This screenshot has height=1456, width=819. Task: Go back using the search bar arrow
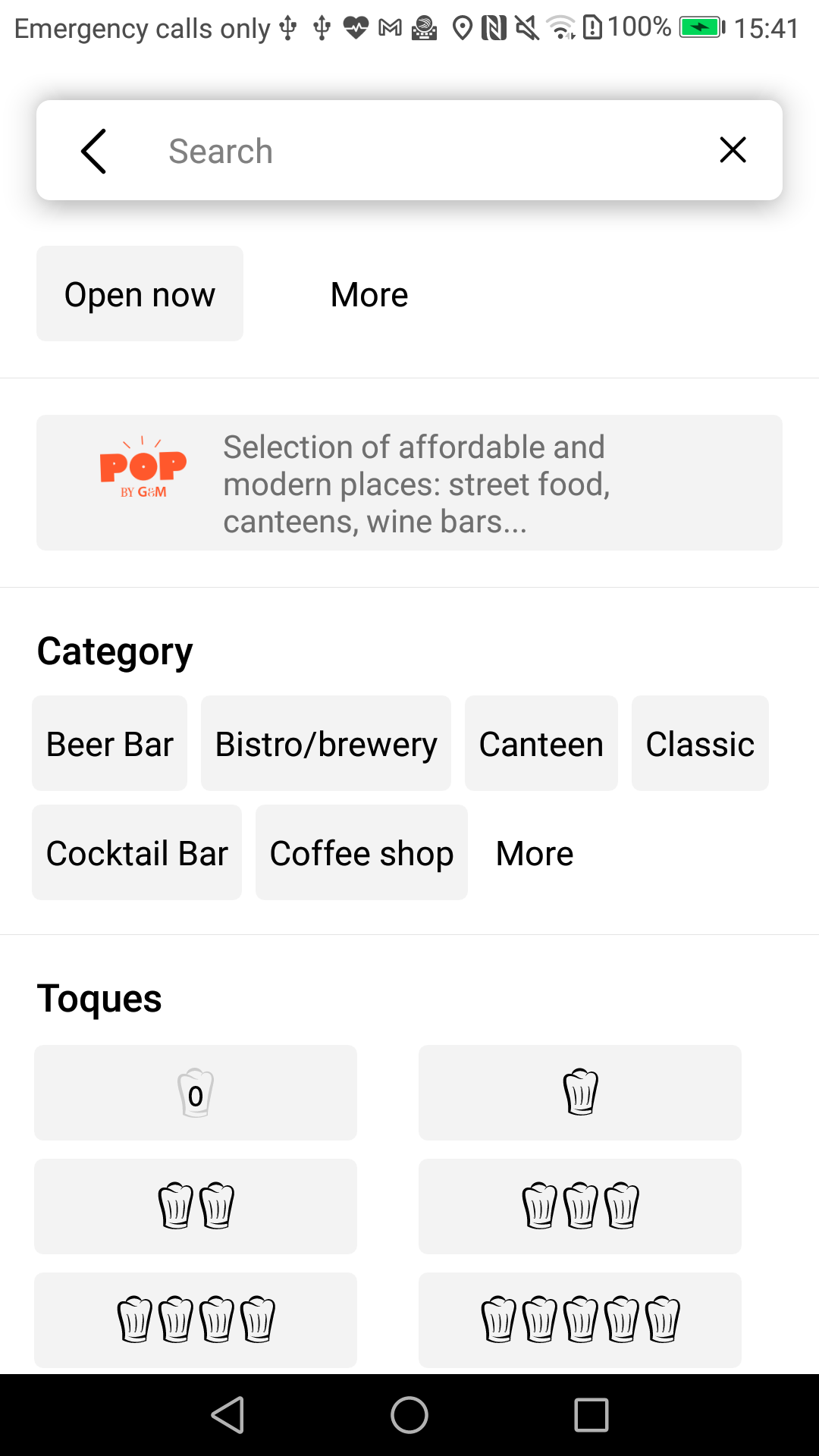click(x=93, y=151)
